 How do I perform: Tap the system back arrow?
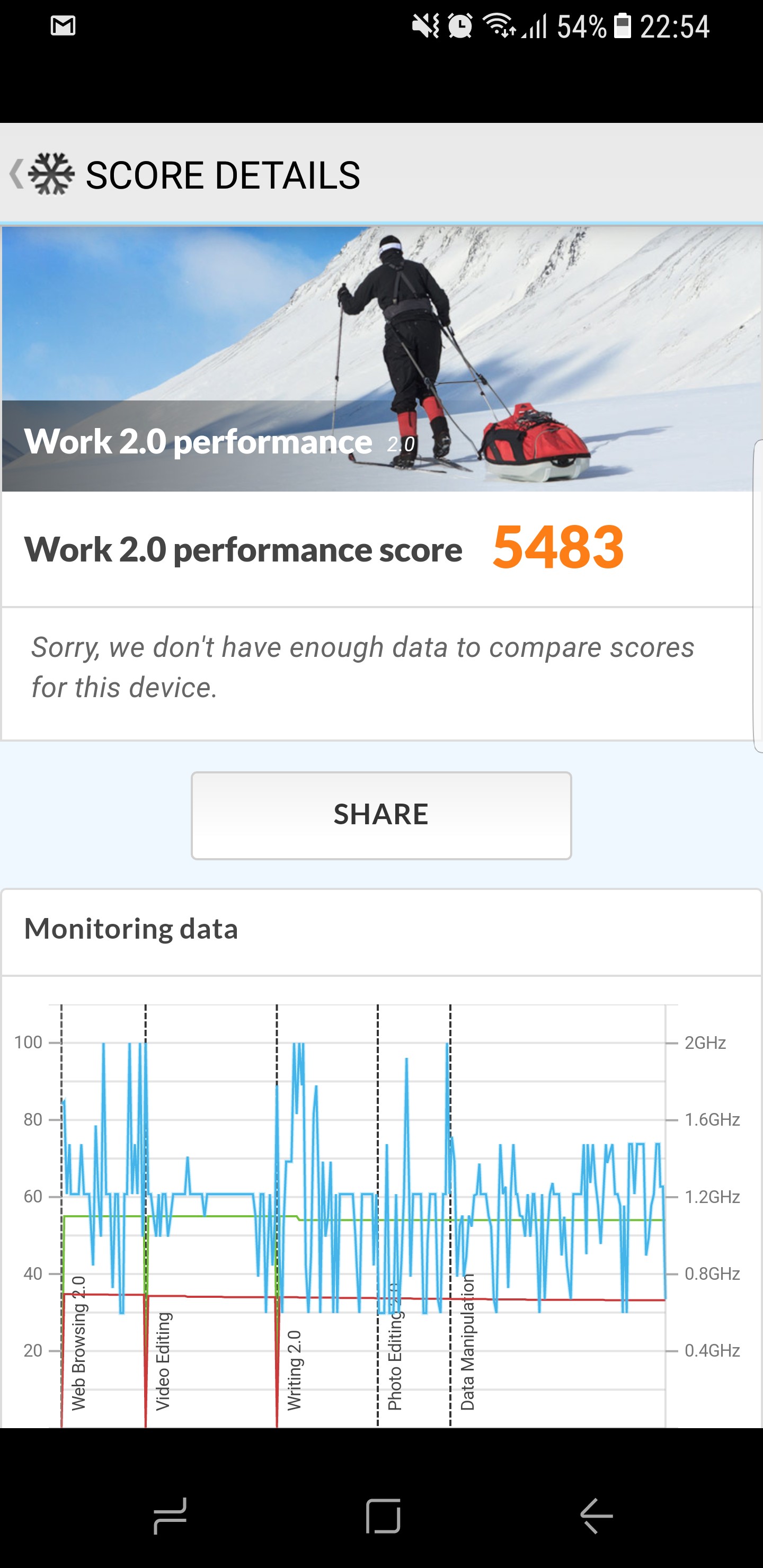click(x=596, y=1516)
